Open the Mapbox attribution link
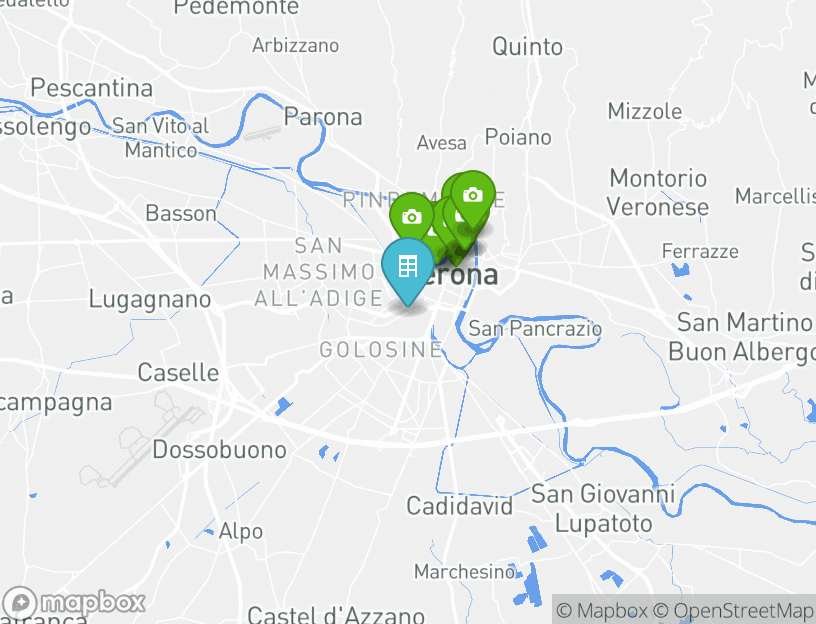The width and height of the screenshot is (816, 624). pos(603,610)
